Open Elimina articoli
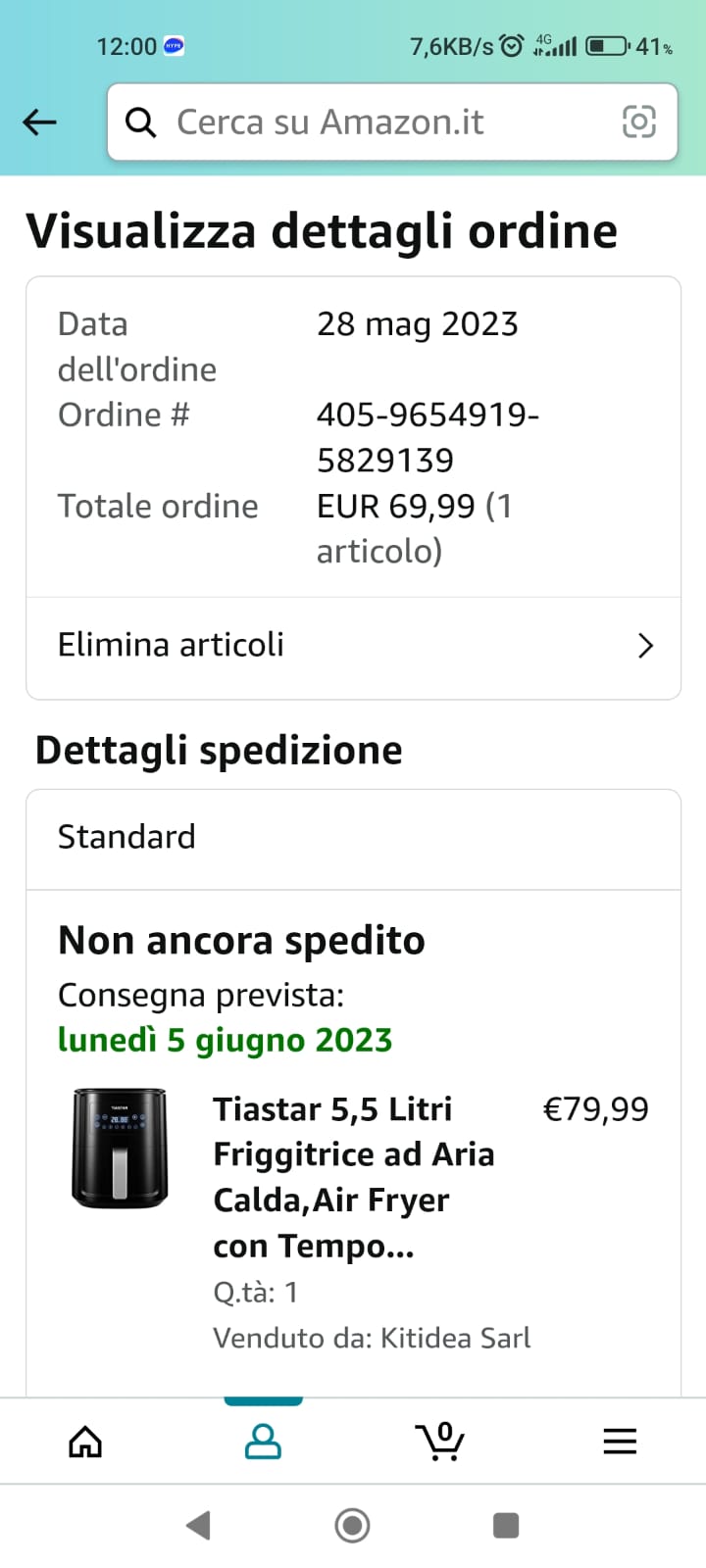The height and width of the screenshot is (1568, 706). tap(353, 646)
